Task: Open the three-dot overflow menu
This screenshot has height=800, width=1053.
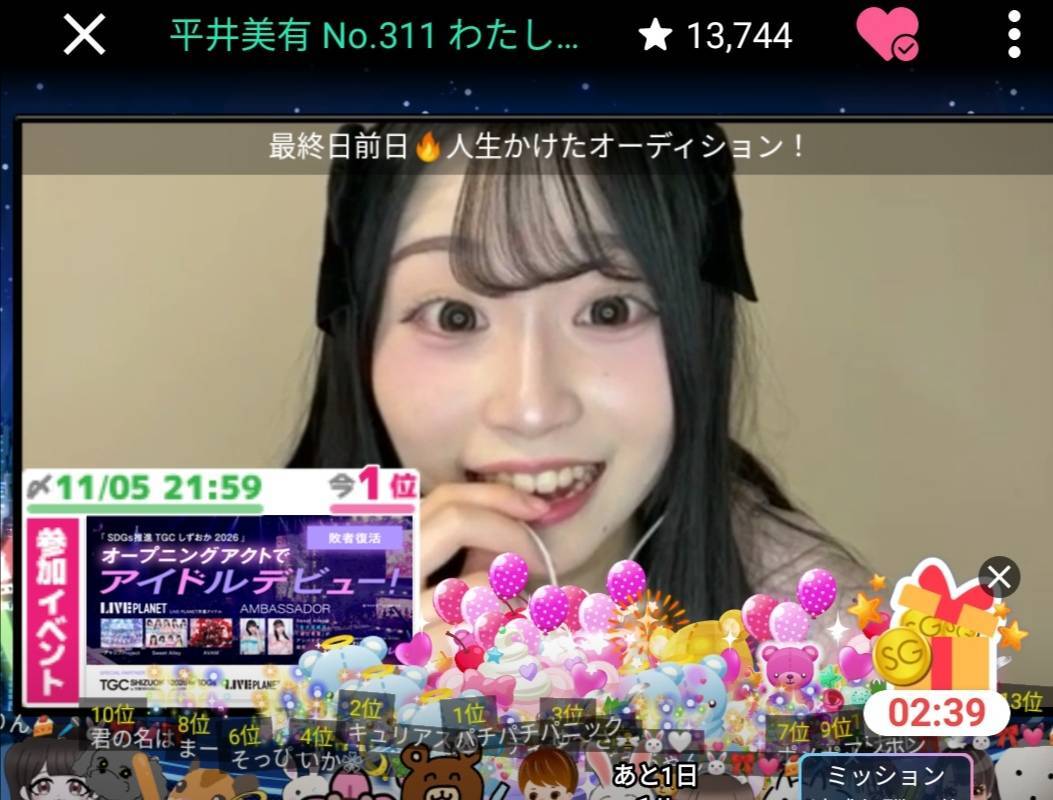Action: click(x=1014, y=36)
